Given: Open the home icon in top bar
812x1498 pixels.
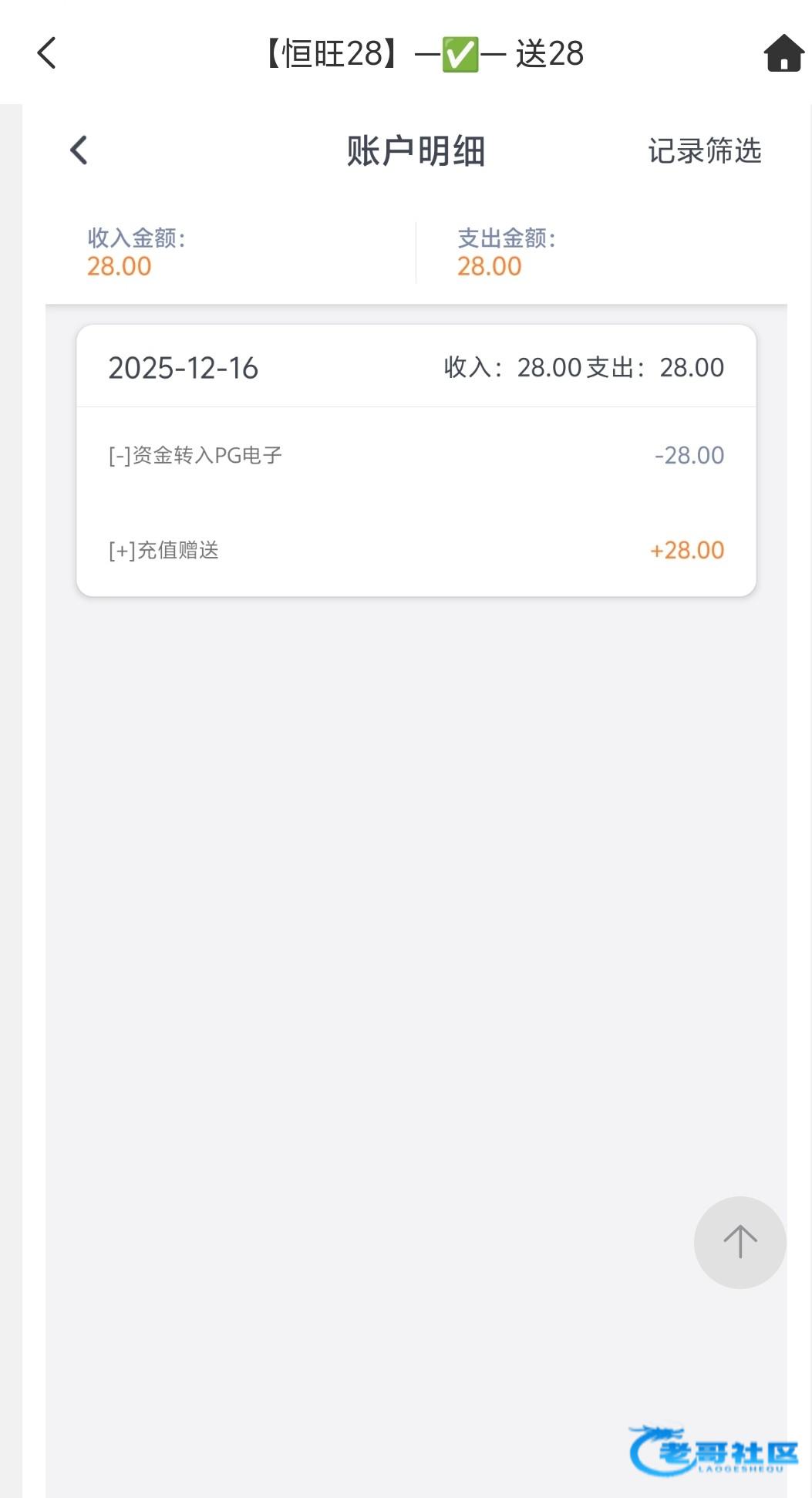Looking at the screenshot, I should (783, 53).
